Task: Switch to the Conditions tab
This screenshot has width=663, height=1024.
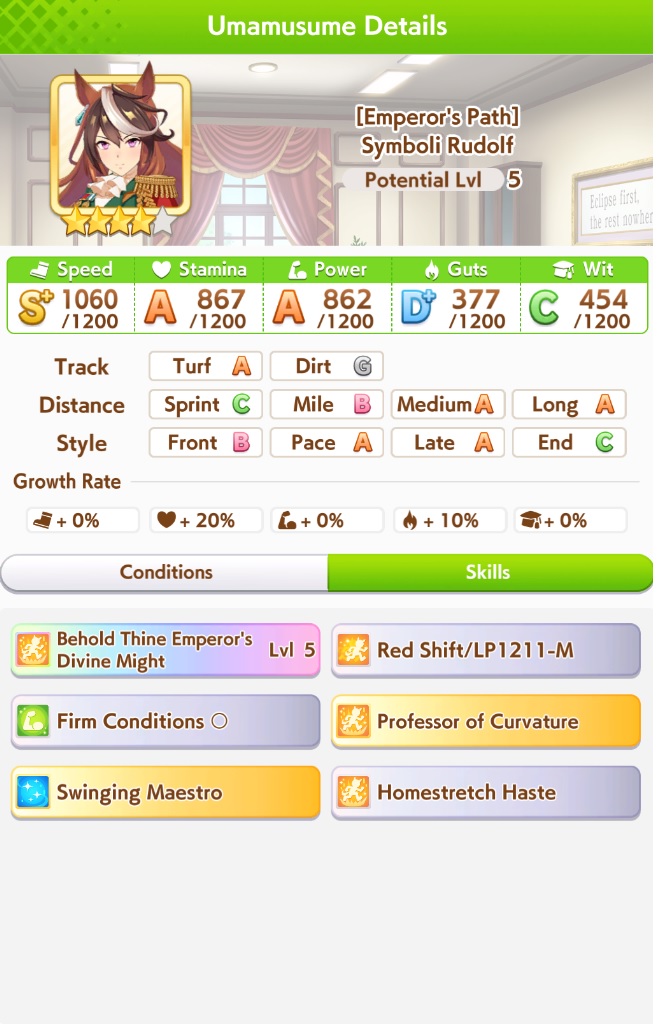Action: 166,573
